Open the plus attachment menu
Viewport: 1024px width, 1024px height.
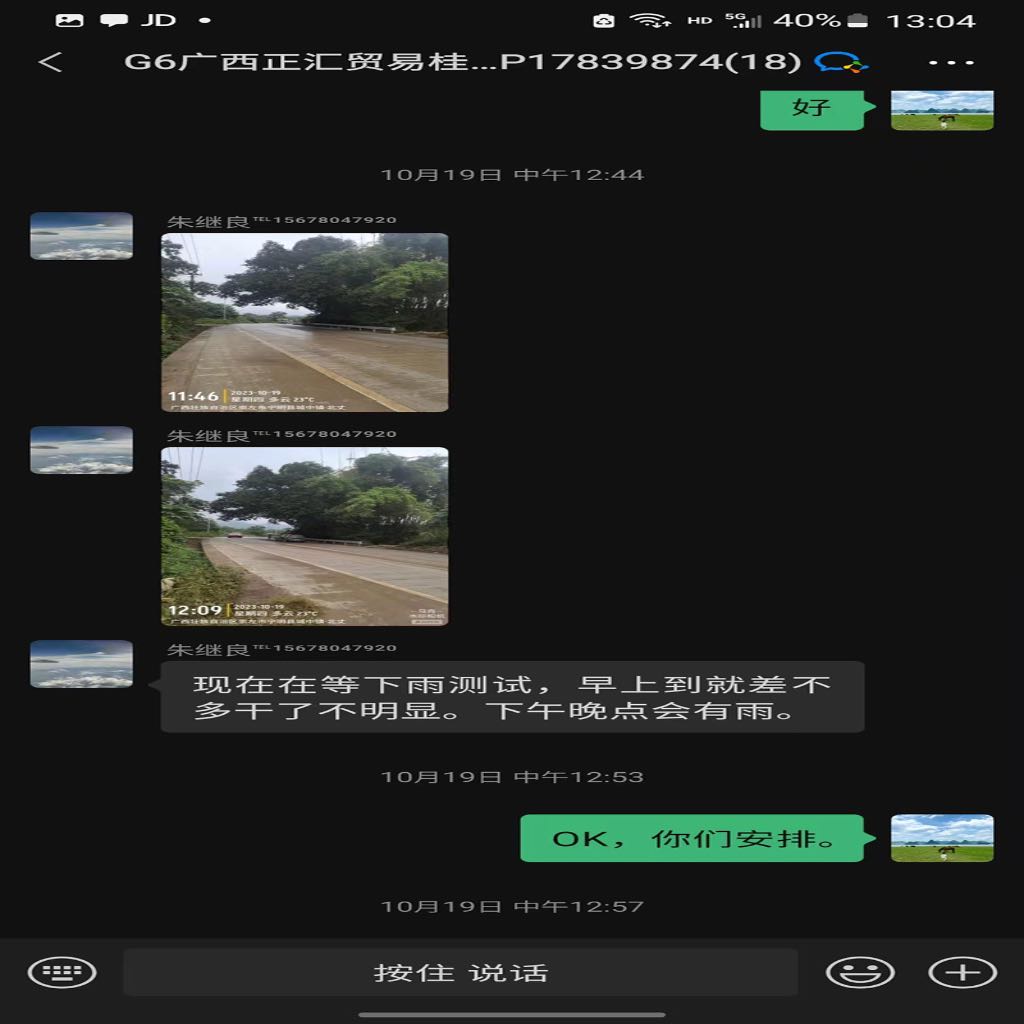tap(963, 972)
